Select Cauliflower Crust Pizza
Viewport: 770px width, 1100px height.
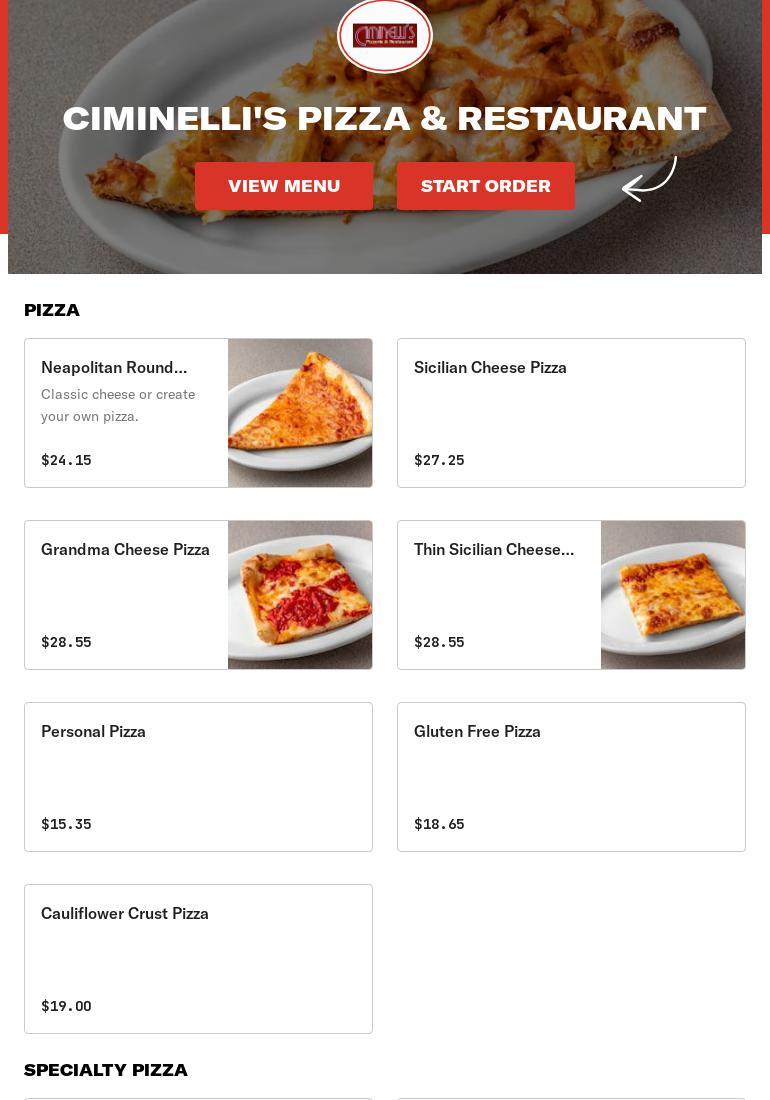pyautogui.click(x=198, y=958)
